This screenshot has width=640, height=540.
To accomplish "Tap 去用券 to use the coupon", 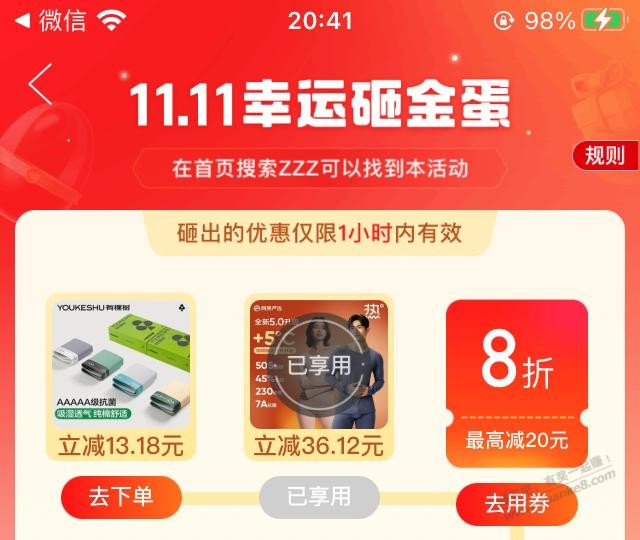I will pos(517,504).
